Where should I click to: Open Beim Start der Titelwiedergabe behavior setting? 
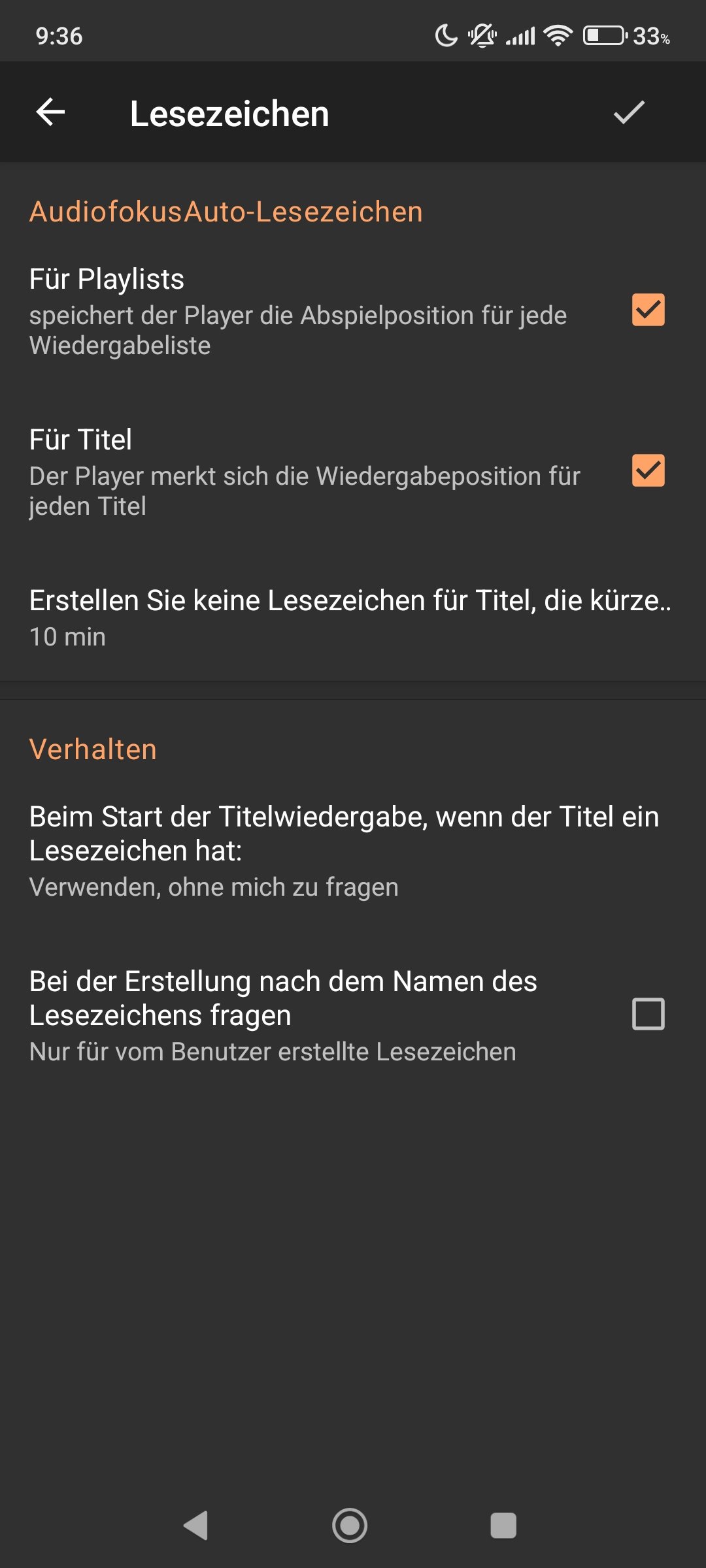[345, 851]
